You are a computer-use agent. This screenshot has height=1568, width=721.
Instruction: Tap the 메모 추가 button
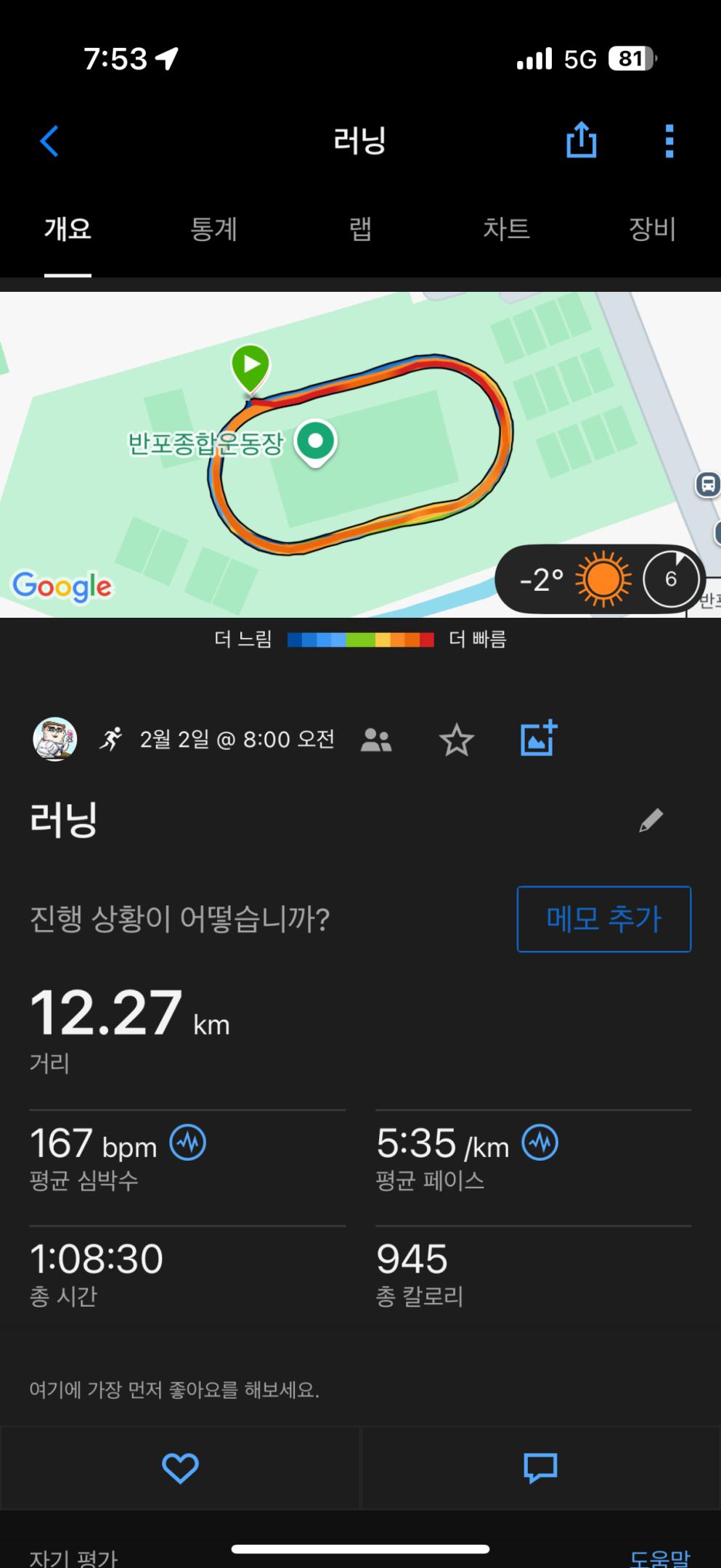pyautogui.click(x=603, y=919)
